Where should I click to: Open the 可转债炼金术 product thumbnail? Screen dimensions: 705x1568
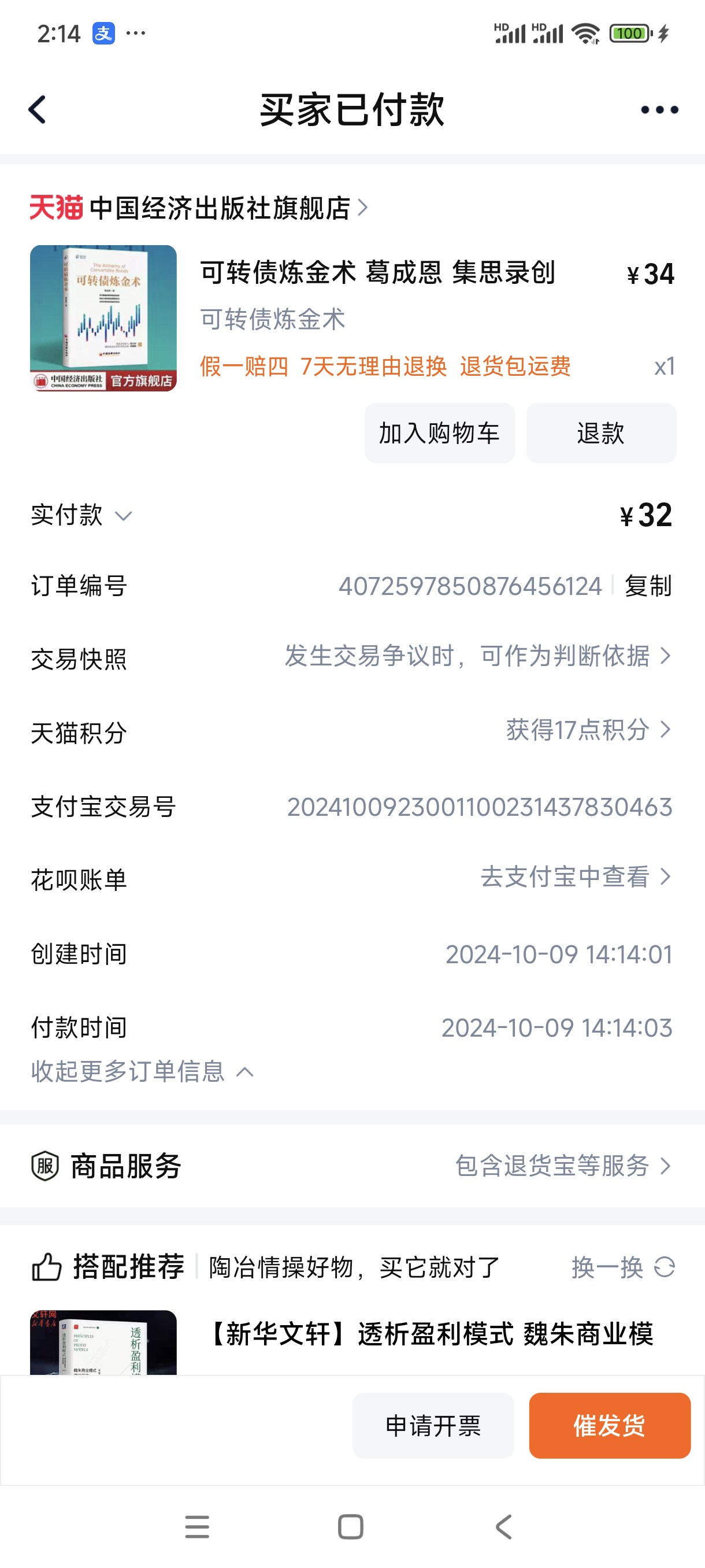[x=103, y=319]
